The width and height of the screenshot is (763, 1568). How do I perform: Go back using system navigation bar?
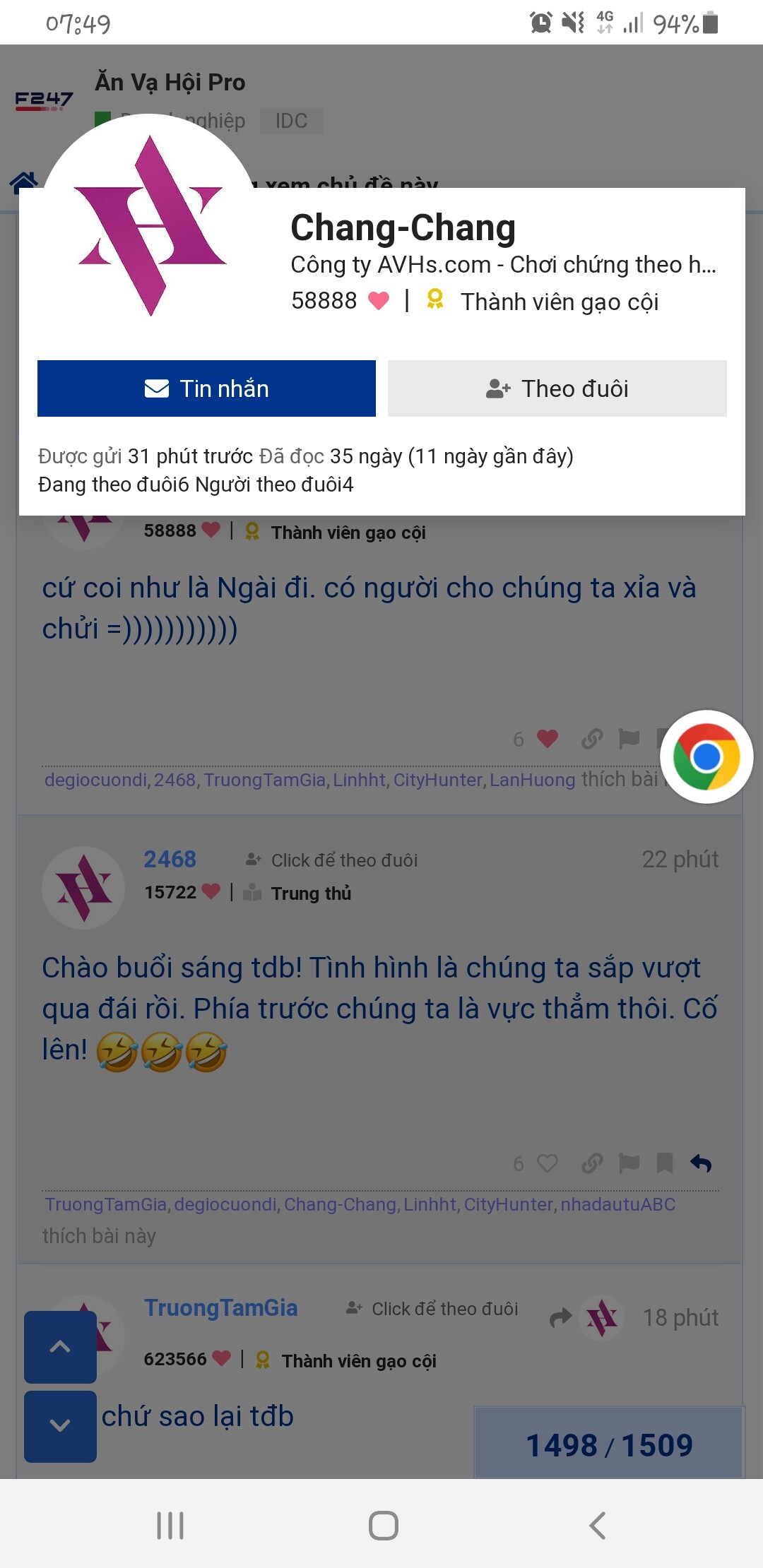tap(598, 1526)
